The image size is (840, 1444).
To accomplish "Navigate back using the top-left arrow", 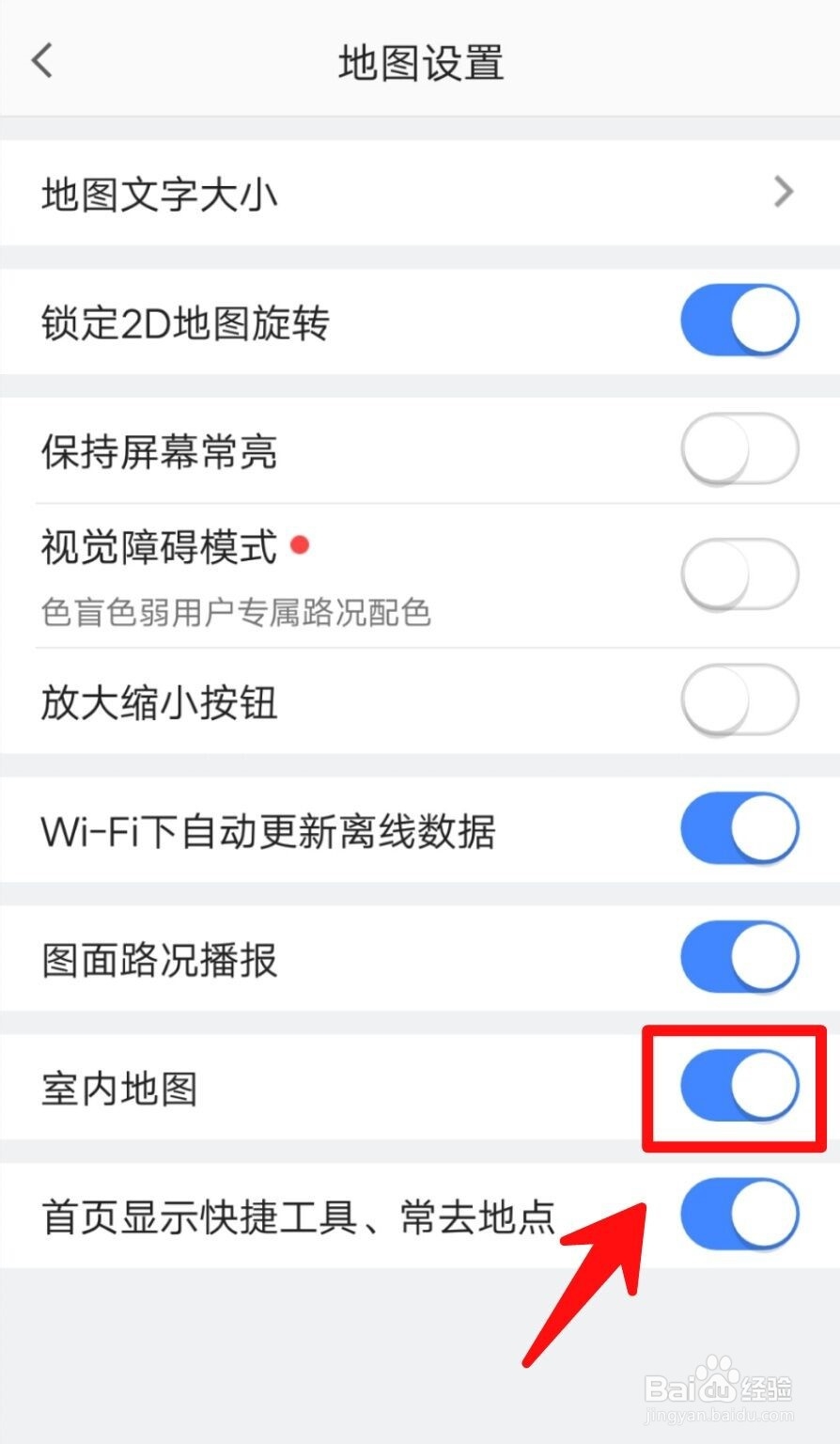I will pyautogui.click(x=41, y=59).
